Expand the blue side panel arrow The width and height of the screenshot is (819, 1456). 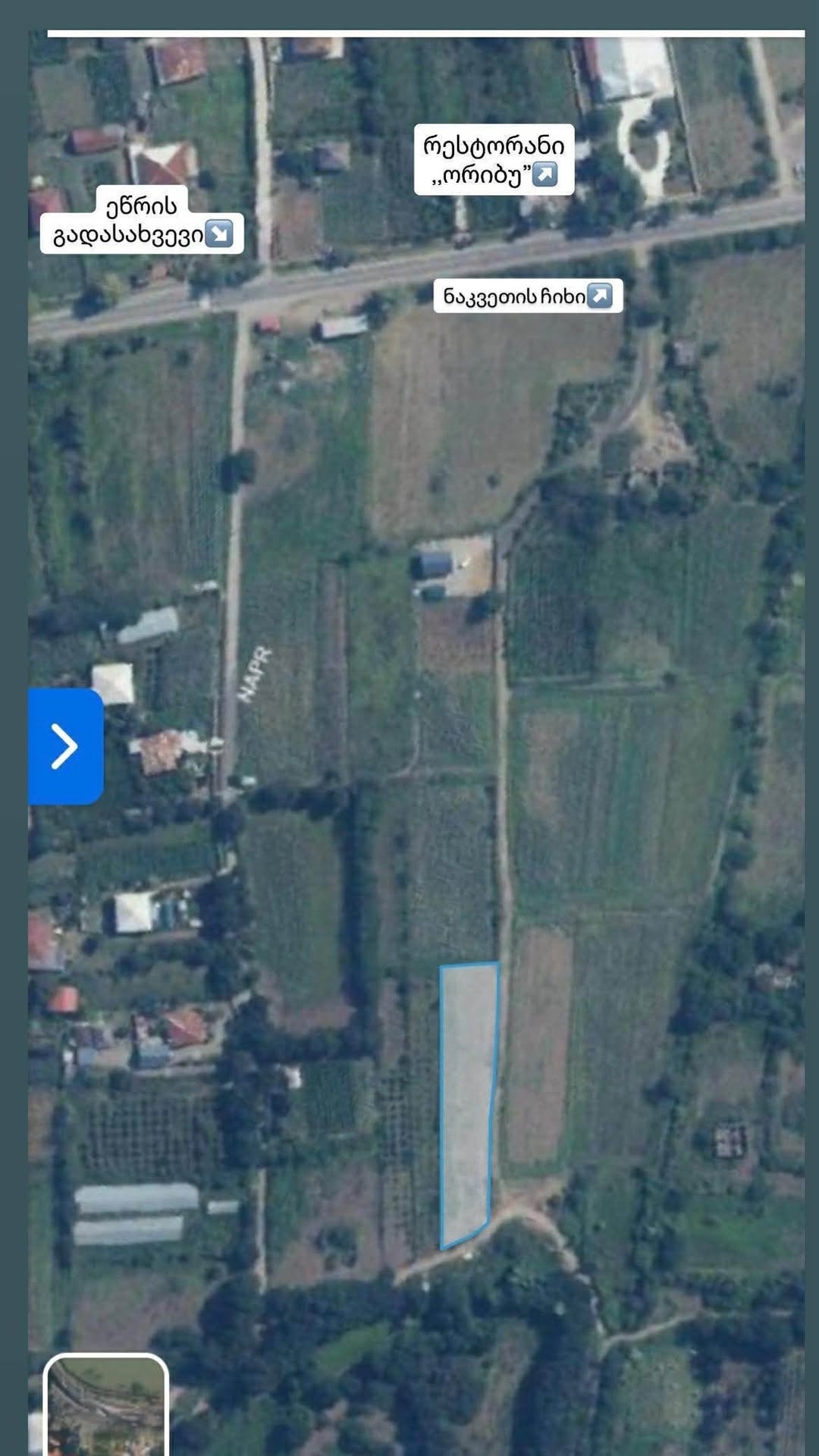tap(65, 746)
